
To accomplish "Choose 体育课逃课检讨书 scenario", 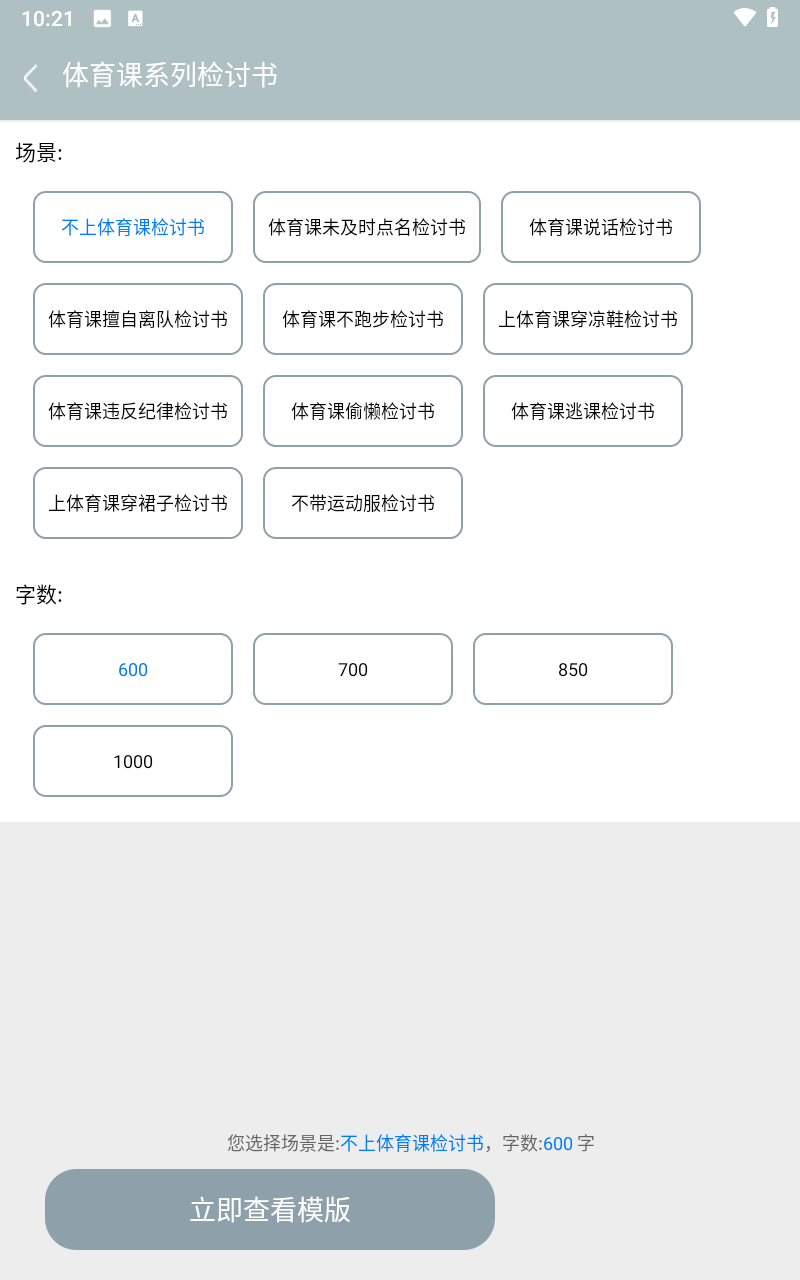I will (583, 411).
